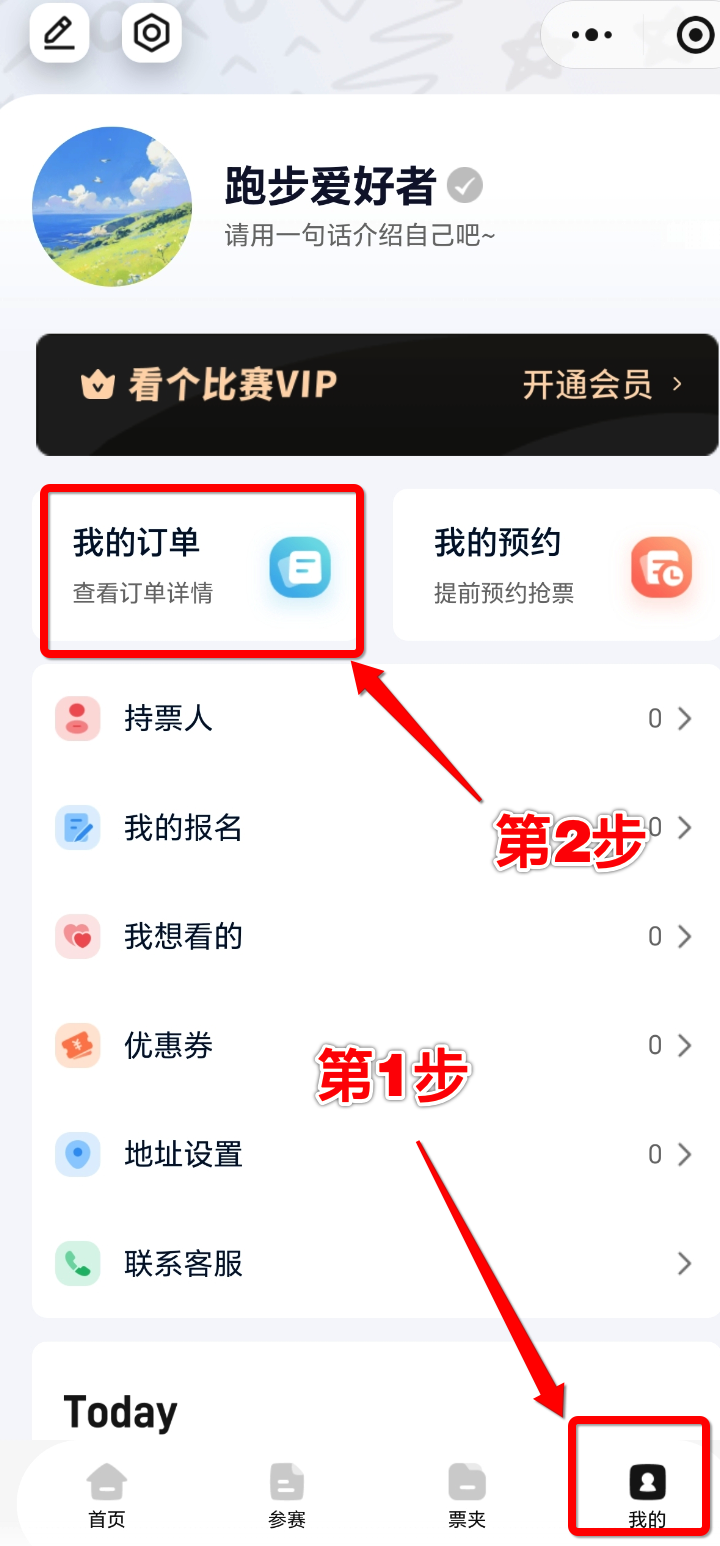Image resolution: width=720 pixels, height=1546 pixels.
Task: Open the 优惠券 row
Action: 375,1046
